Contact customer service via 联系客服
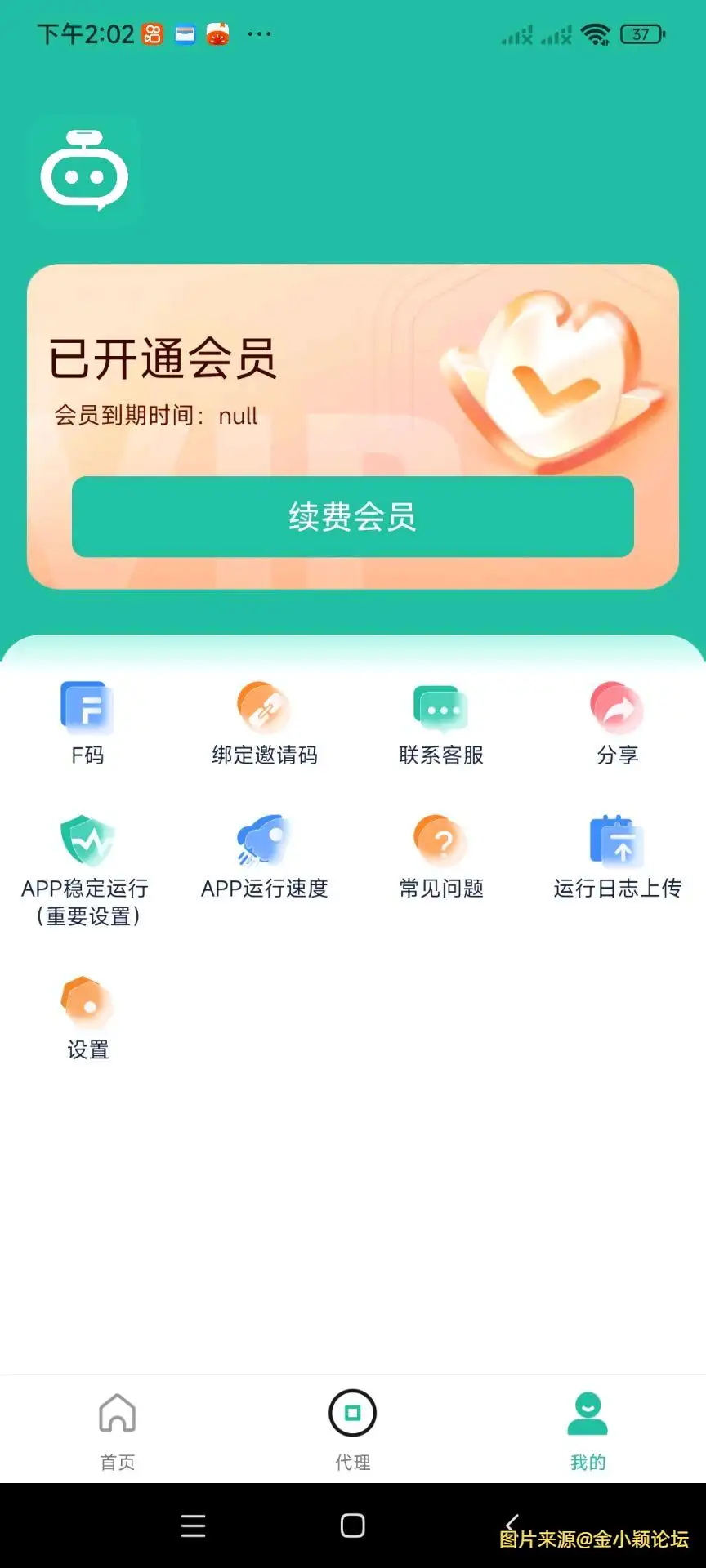 tap(440, 722)
